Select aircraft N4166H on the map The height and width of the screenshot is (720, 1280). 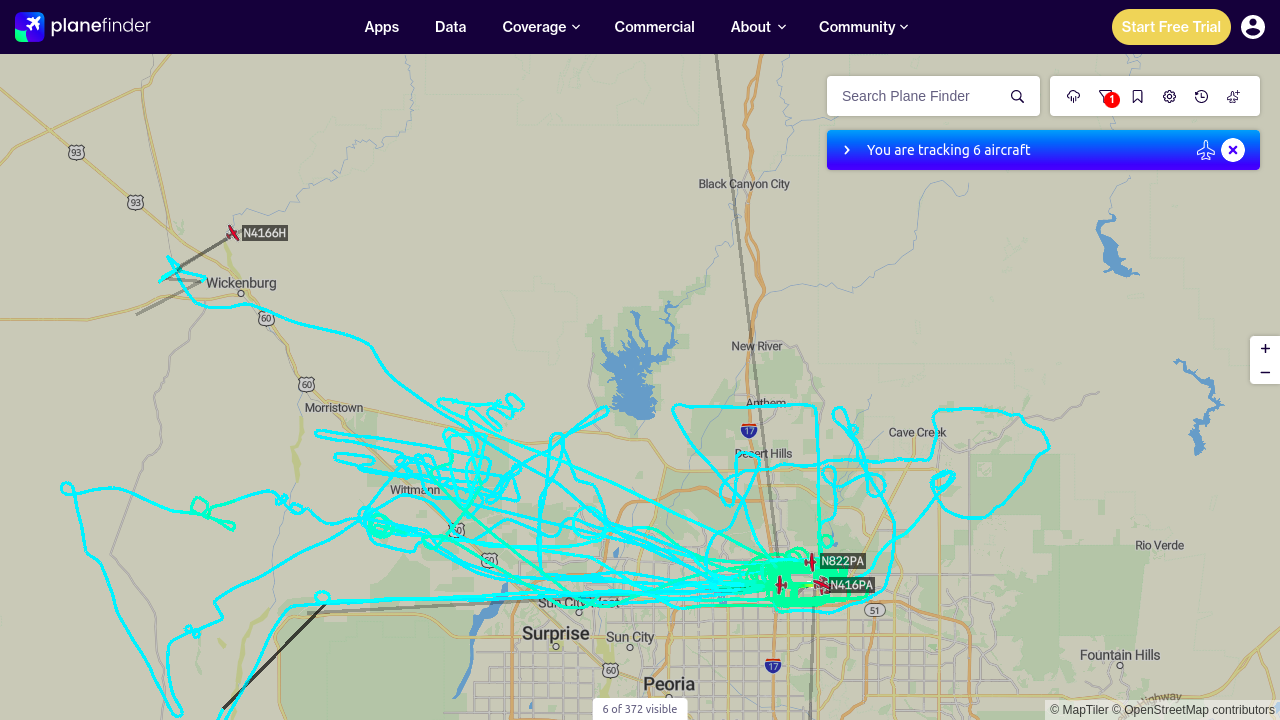point(233,233)
